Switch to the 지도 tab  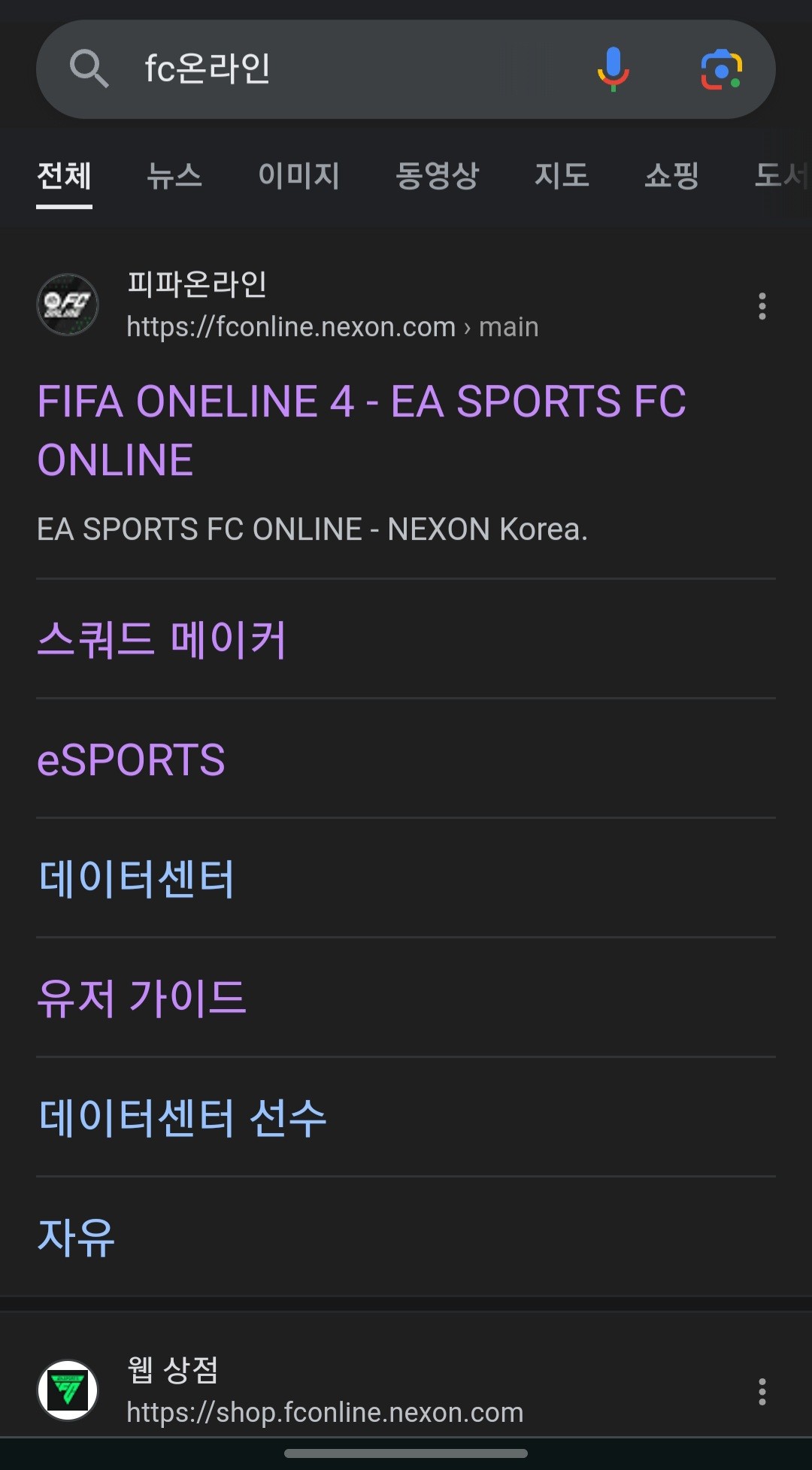(562, 176)
